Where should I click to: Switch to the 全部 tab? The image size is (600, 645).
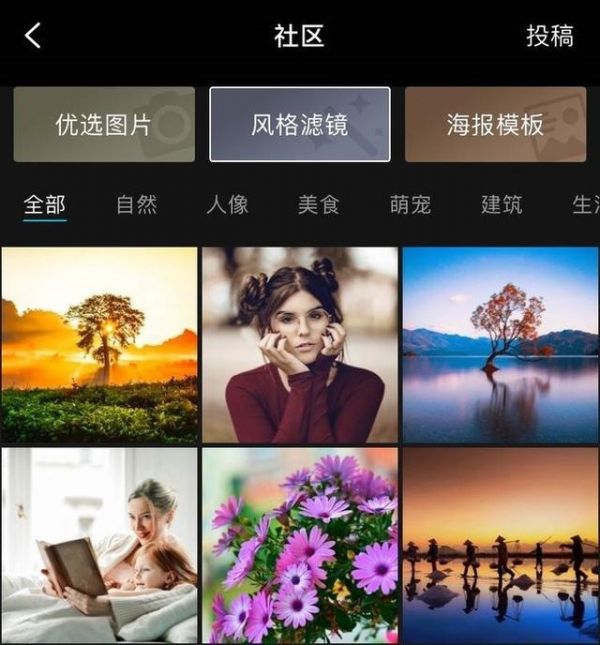coord(44,205)
